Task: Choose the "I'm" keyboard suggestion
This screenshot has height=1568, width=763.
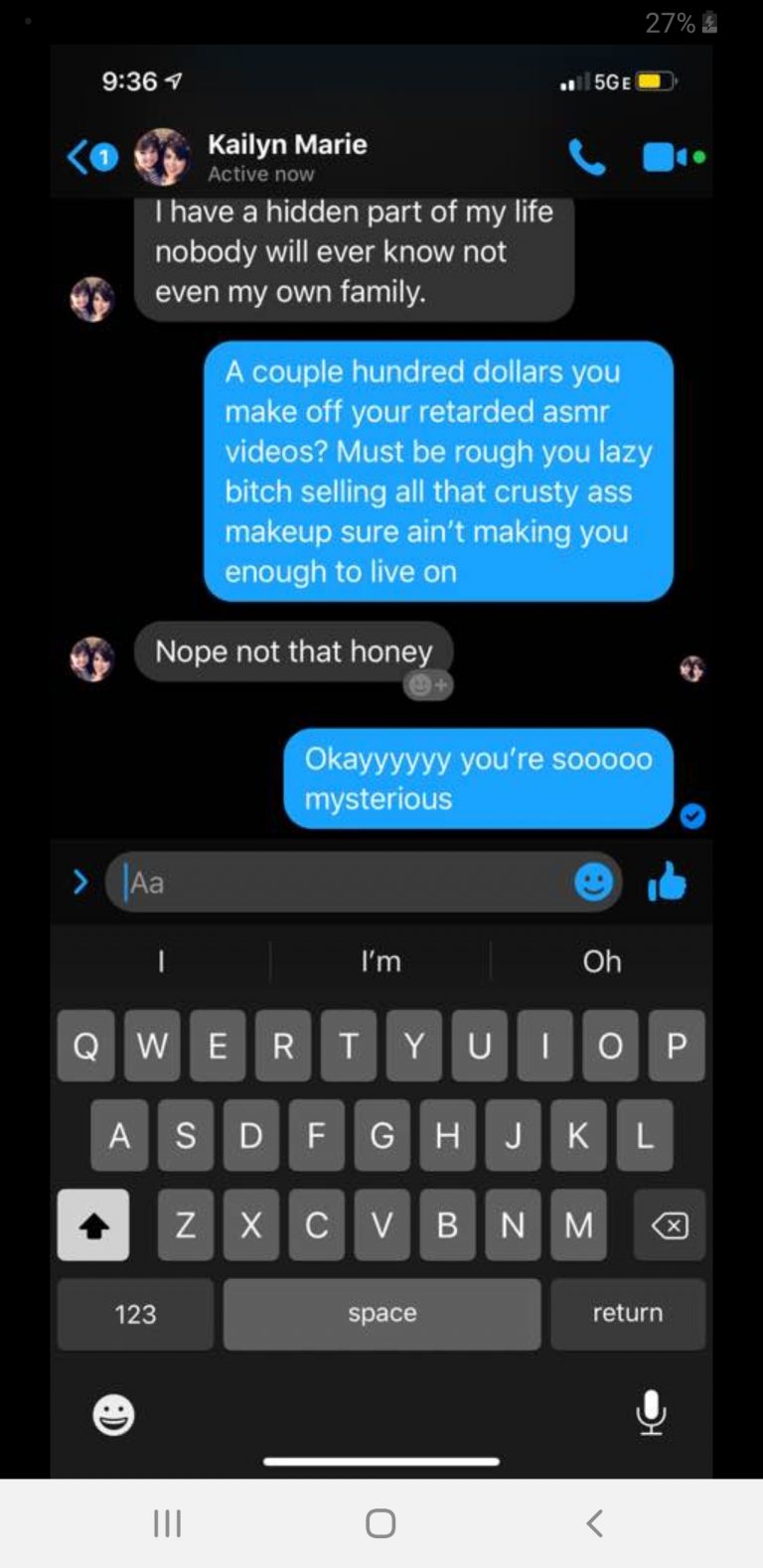Action: click(381, 961)
